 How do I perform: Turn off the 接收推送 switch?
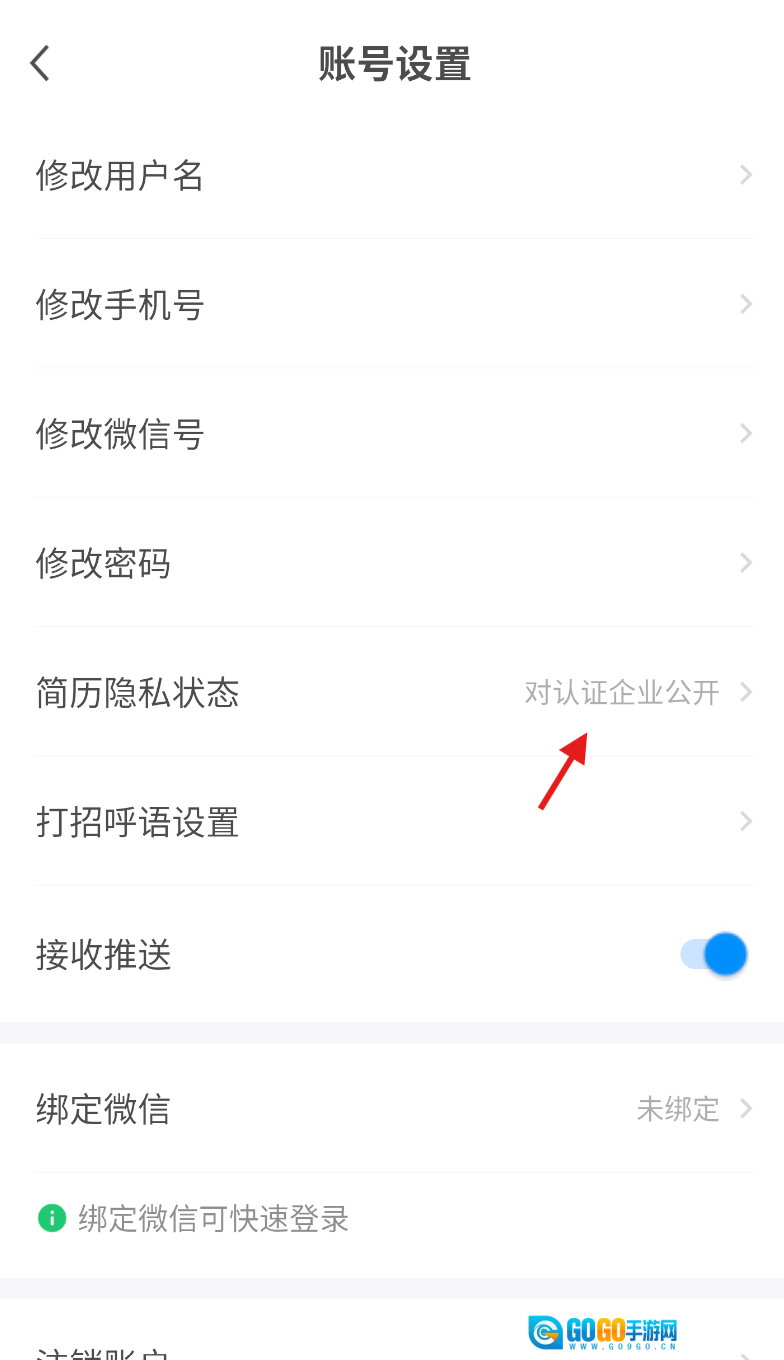point(714,954)
